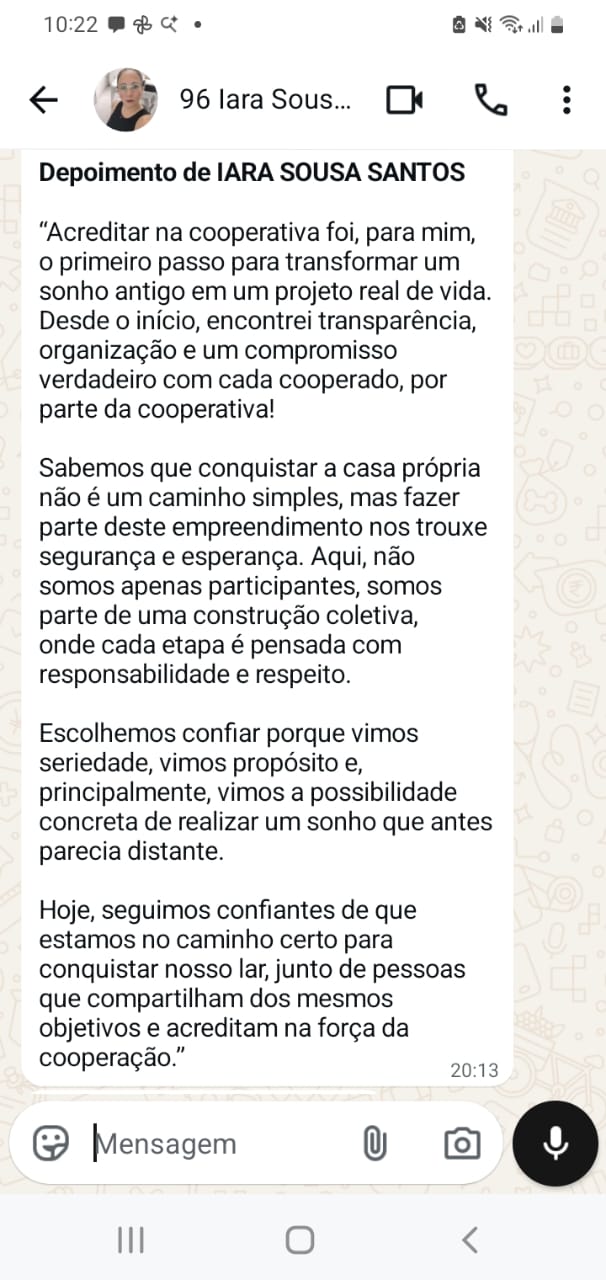606x1280 pixels.
Task: Open recent apps from navigation bar
Action: [131, 1240]
